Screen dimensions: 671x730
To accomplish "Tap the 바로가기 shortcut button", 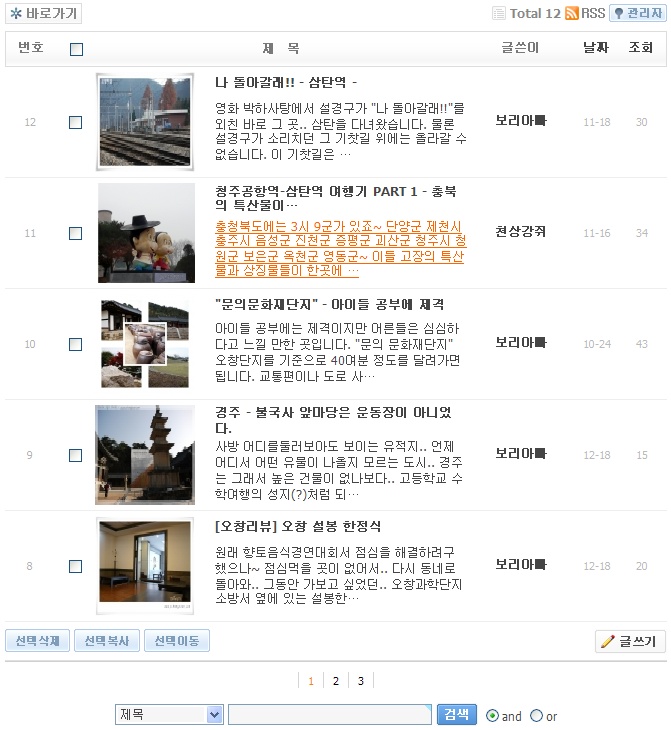I will click(x=44, y=14).
